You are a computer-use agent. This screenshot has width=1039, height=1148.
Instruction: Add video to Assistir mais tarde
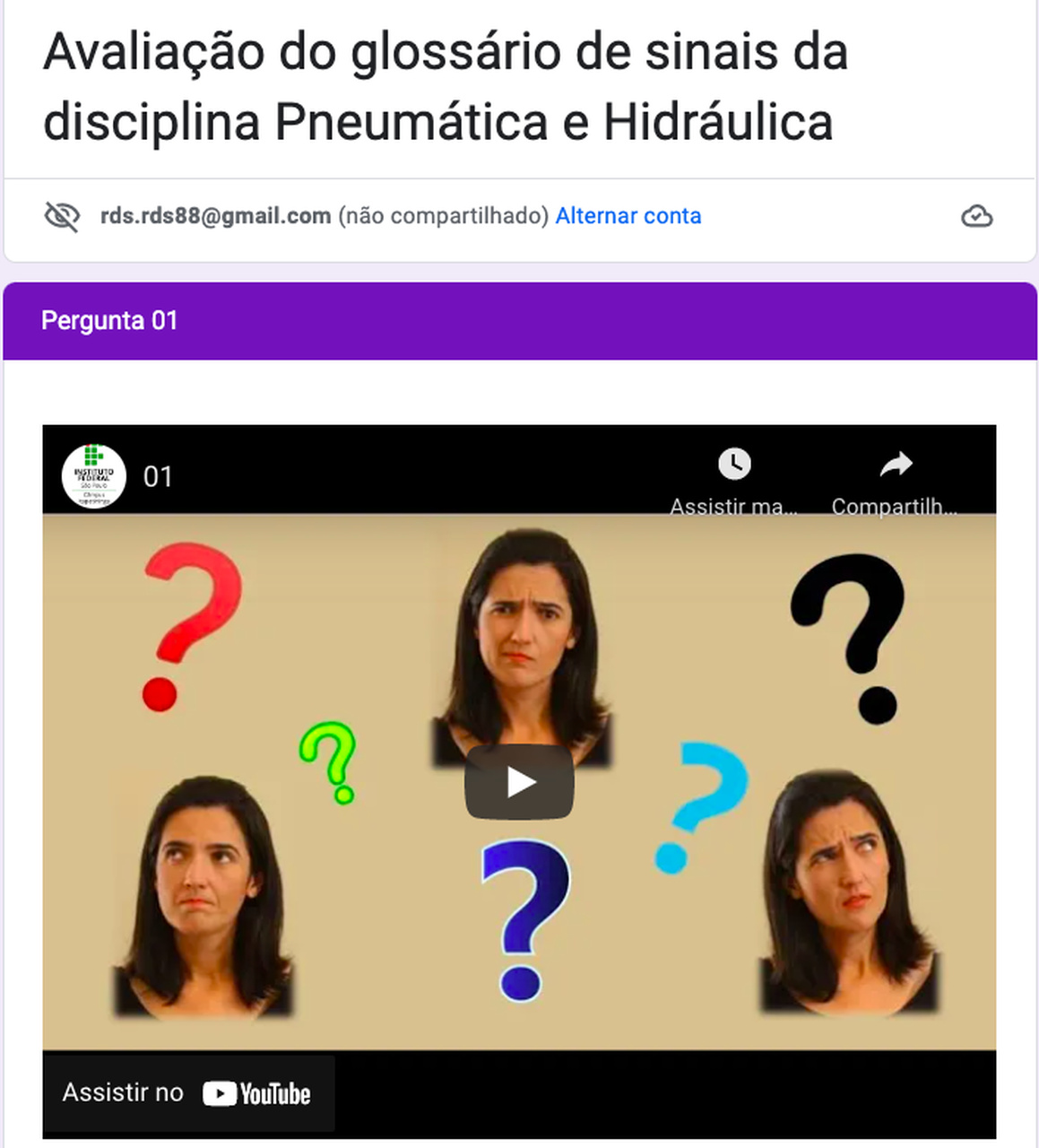pos(734,480)
